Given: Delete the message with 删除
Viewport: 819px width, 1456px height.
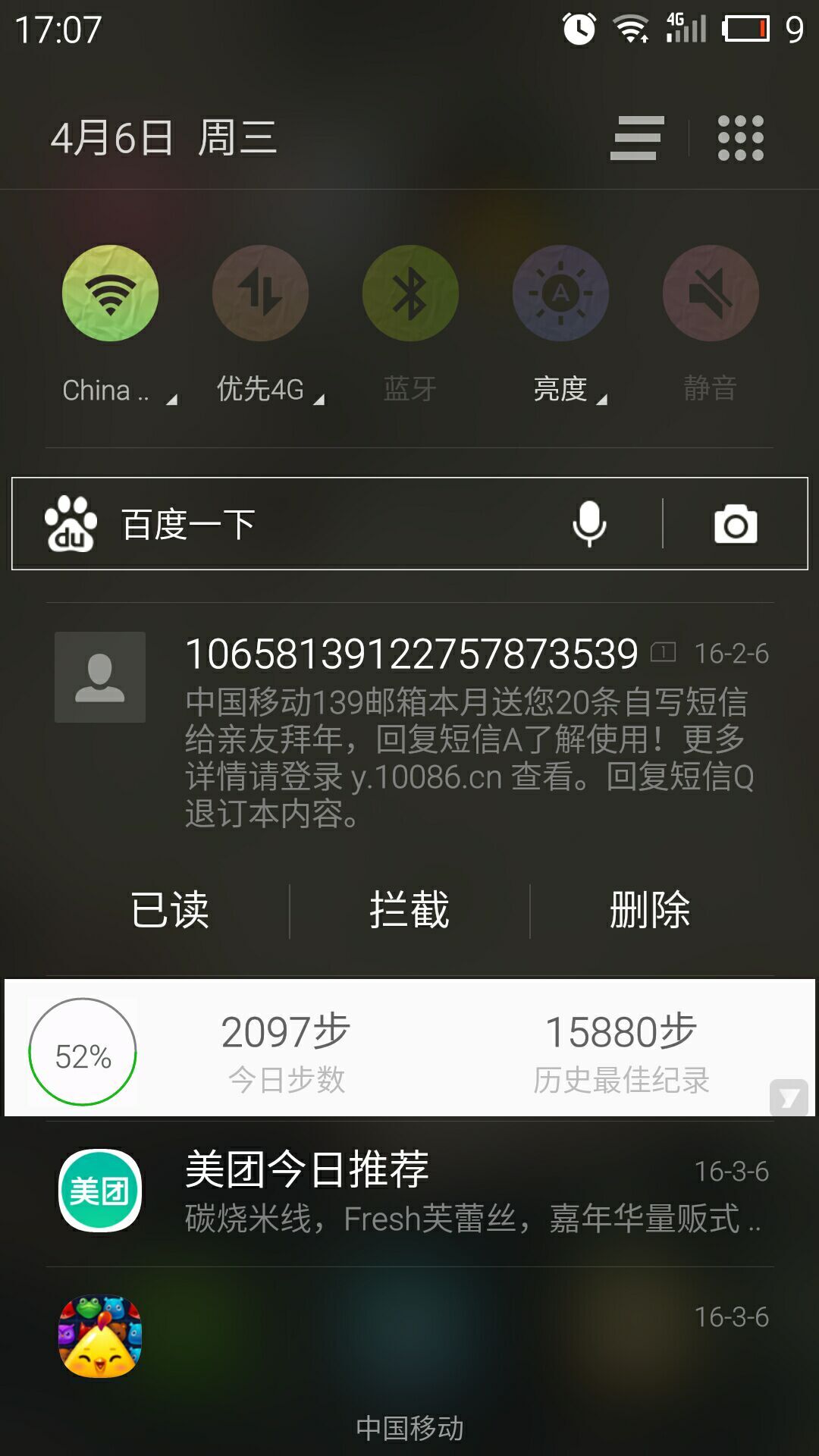Looking at the screenshot, I should pyautogui.click(x=650, y=910).
